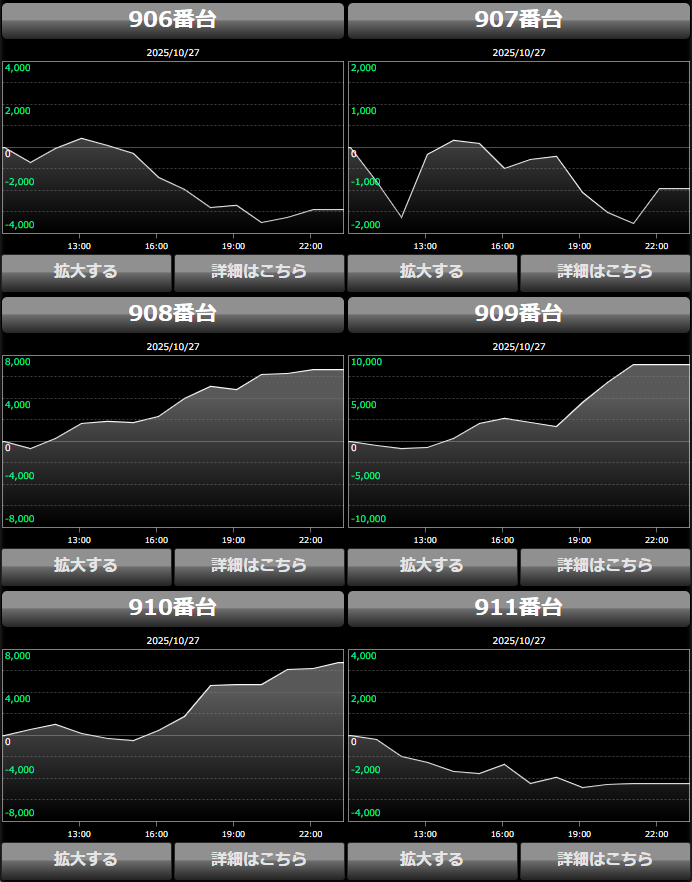
Task: Tap 拡大する under machine 906番台
Action: (x=86, y=271)
